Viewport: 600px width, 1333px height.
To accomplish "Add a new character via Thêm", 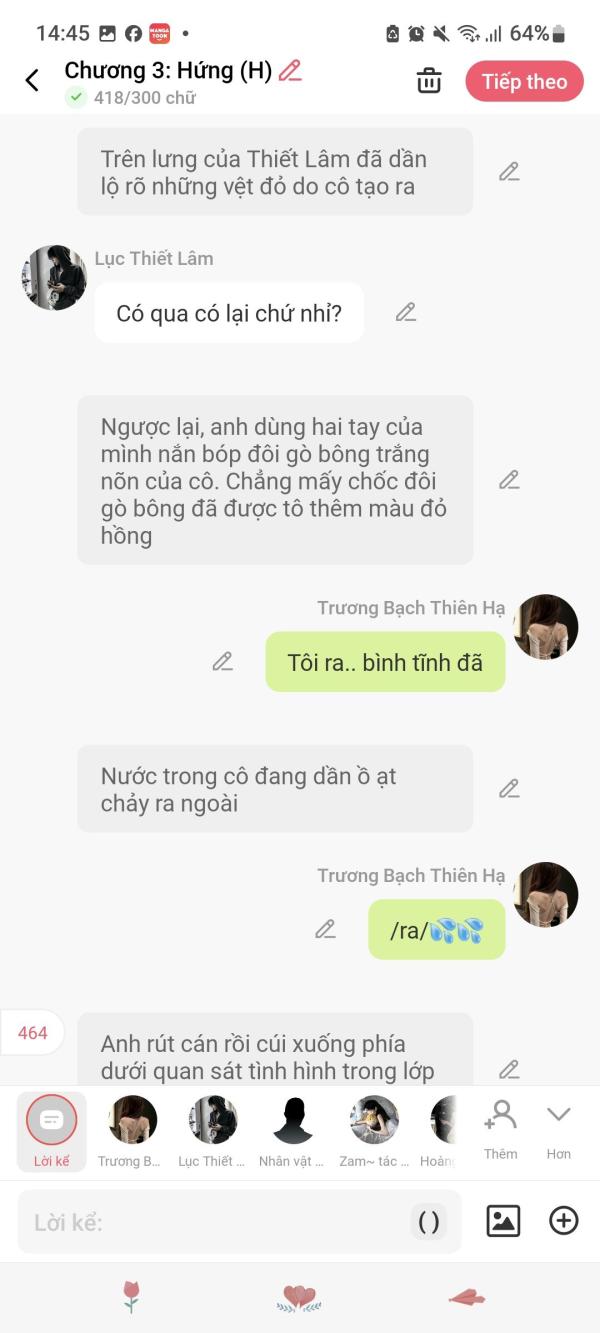I will point(500,1129).
